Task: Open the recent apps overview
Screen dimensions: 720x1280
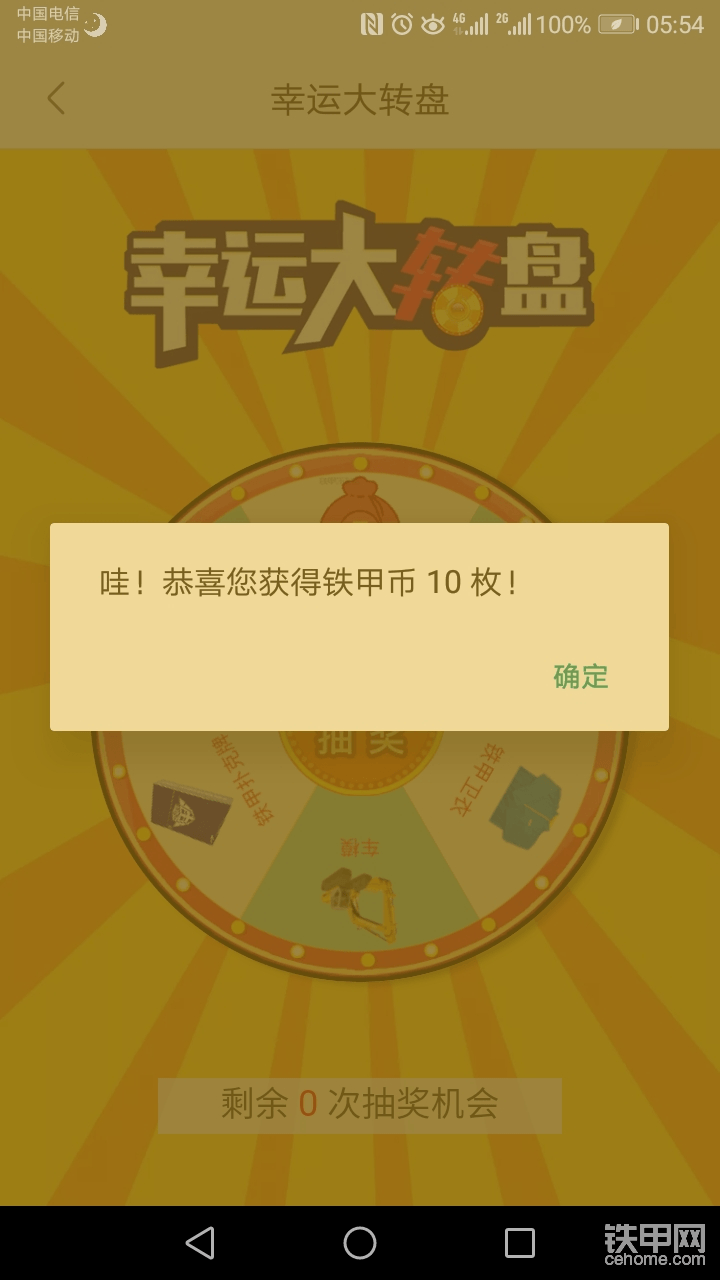Action: coord(520,1243)
